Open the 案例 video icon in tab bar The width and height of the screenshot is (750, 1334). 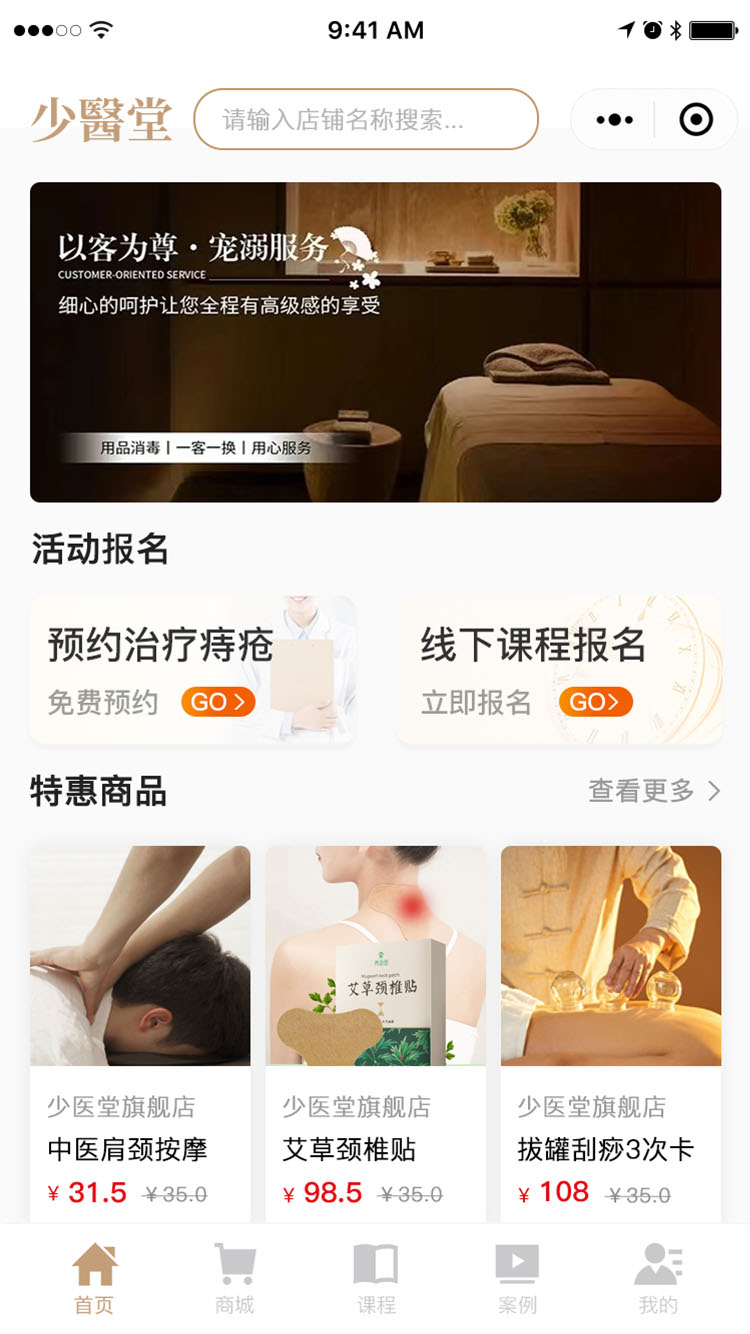(x=516, y=1263)
